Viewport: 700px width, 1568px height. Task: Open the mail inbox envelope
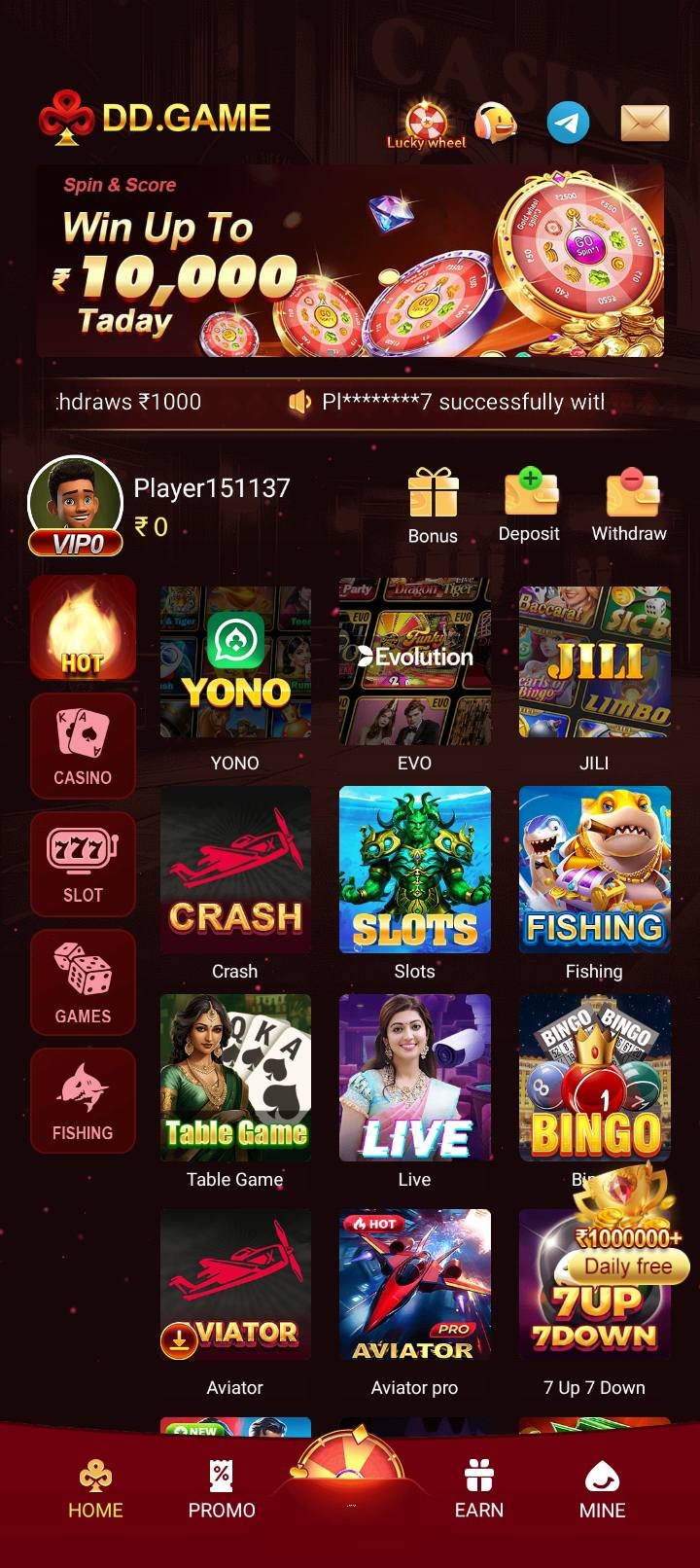(645, 124)
